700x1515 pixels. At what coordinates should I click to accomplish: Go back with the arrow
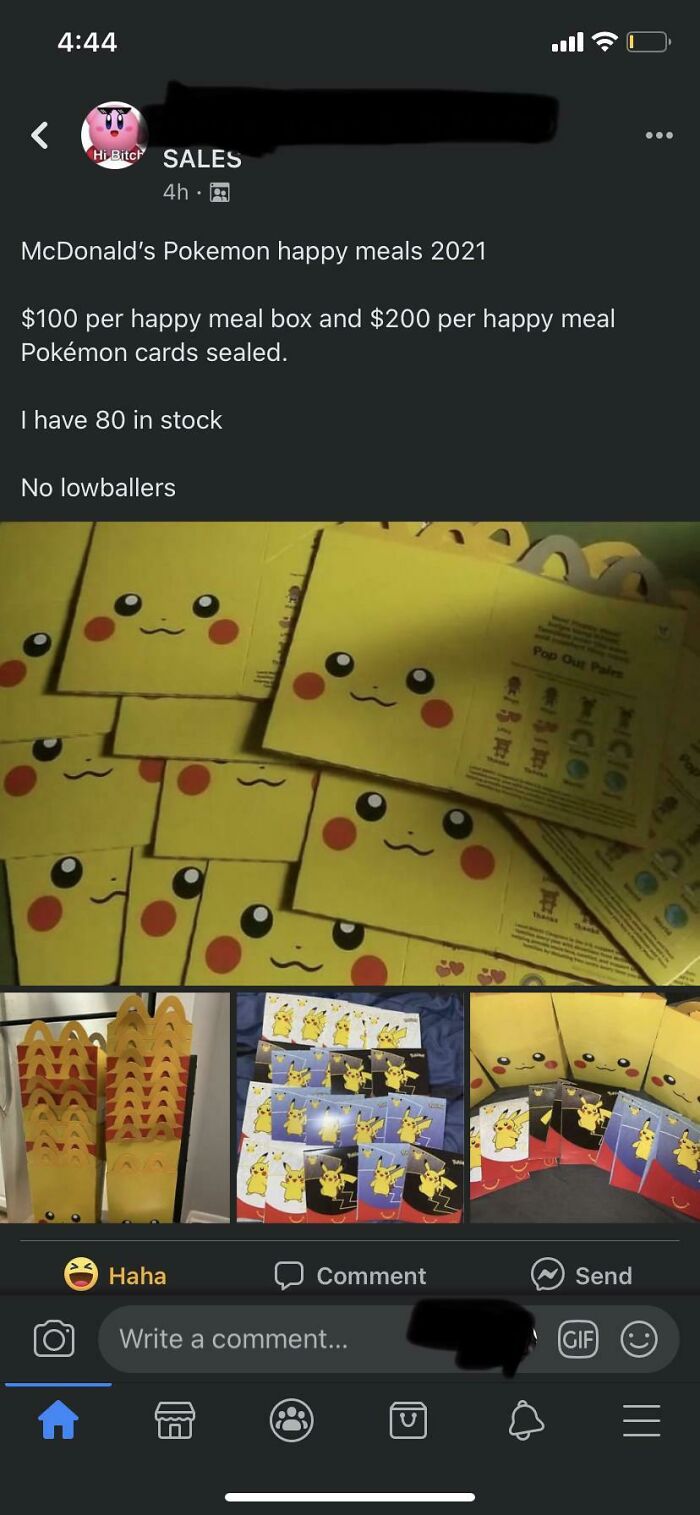pyautogui.click(x=40, y=135)
